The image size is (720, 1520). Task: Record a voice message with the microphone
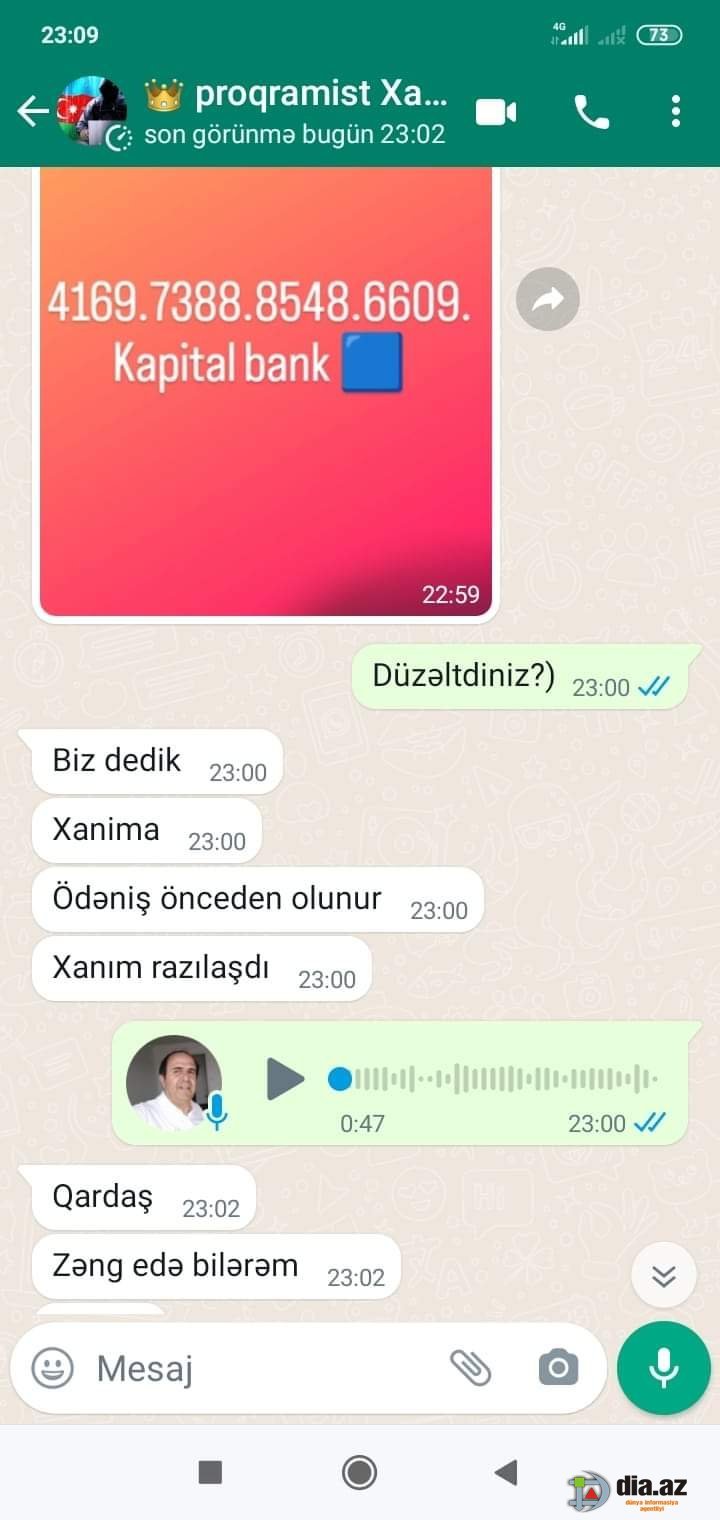tap(664, 1368)
